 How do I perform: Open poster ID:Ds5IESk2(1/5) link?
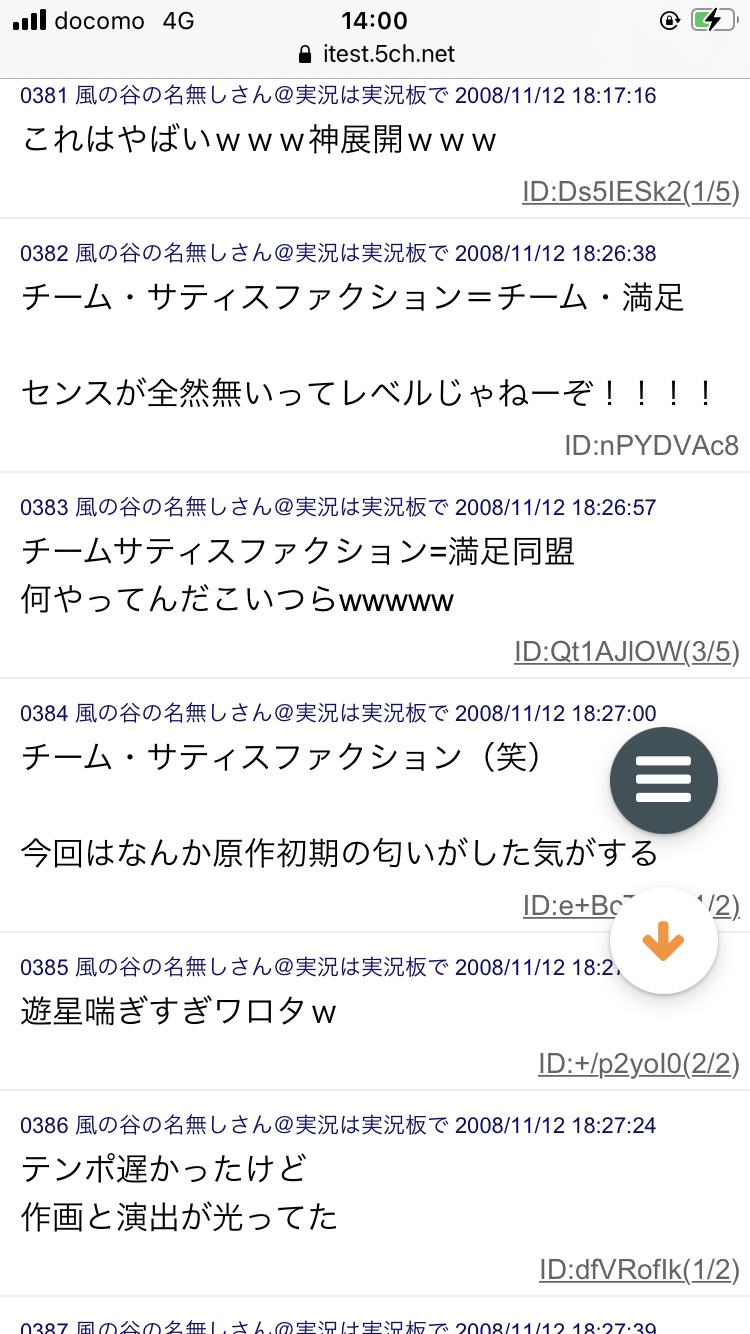click(631, 192)
